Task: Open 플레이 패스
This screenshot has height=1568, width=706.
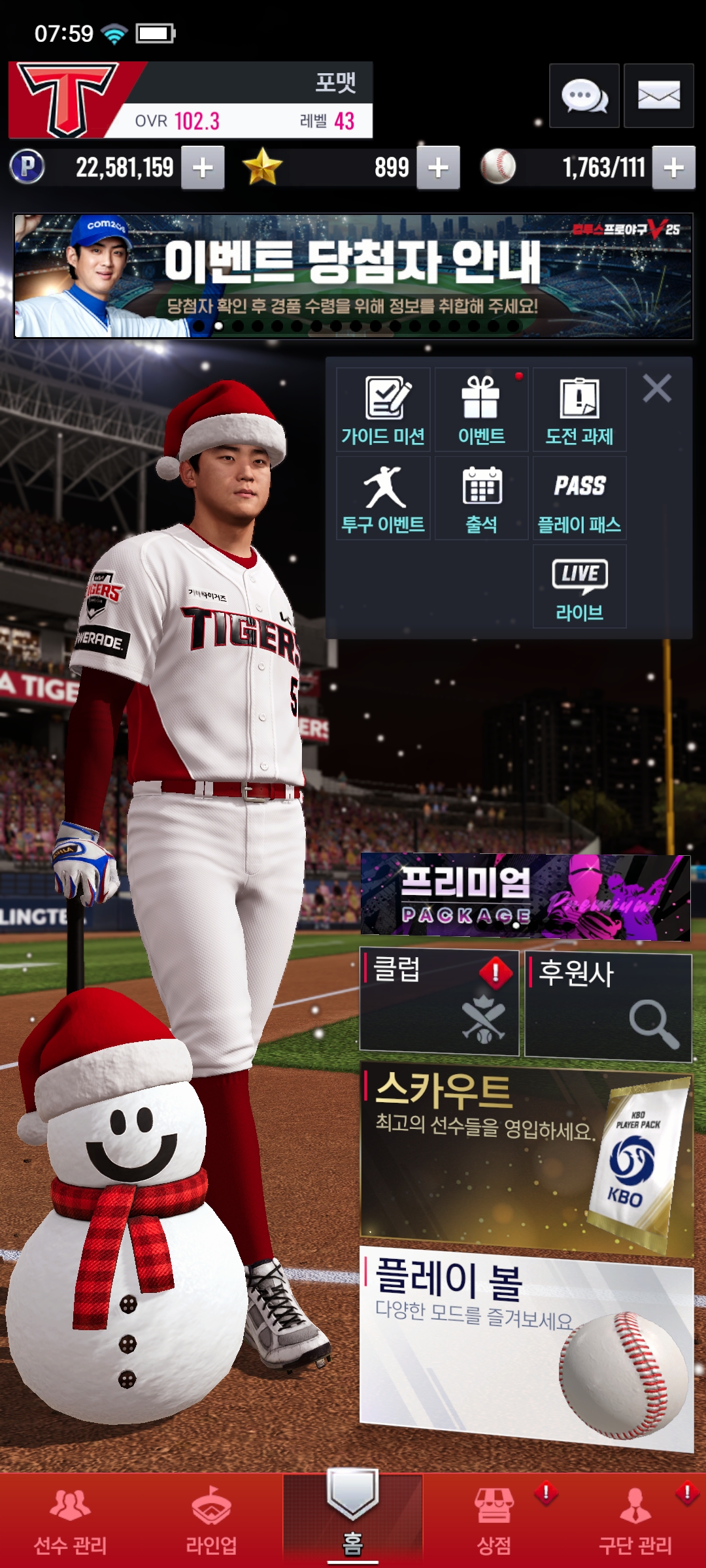Action: (x=579, y=498)
